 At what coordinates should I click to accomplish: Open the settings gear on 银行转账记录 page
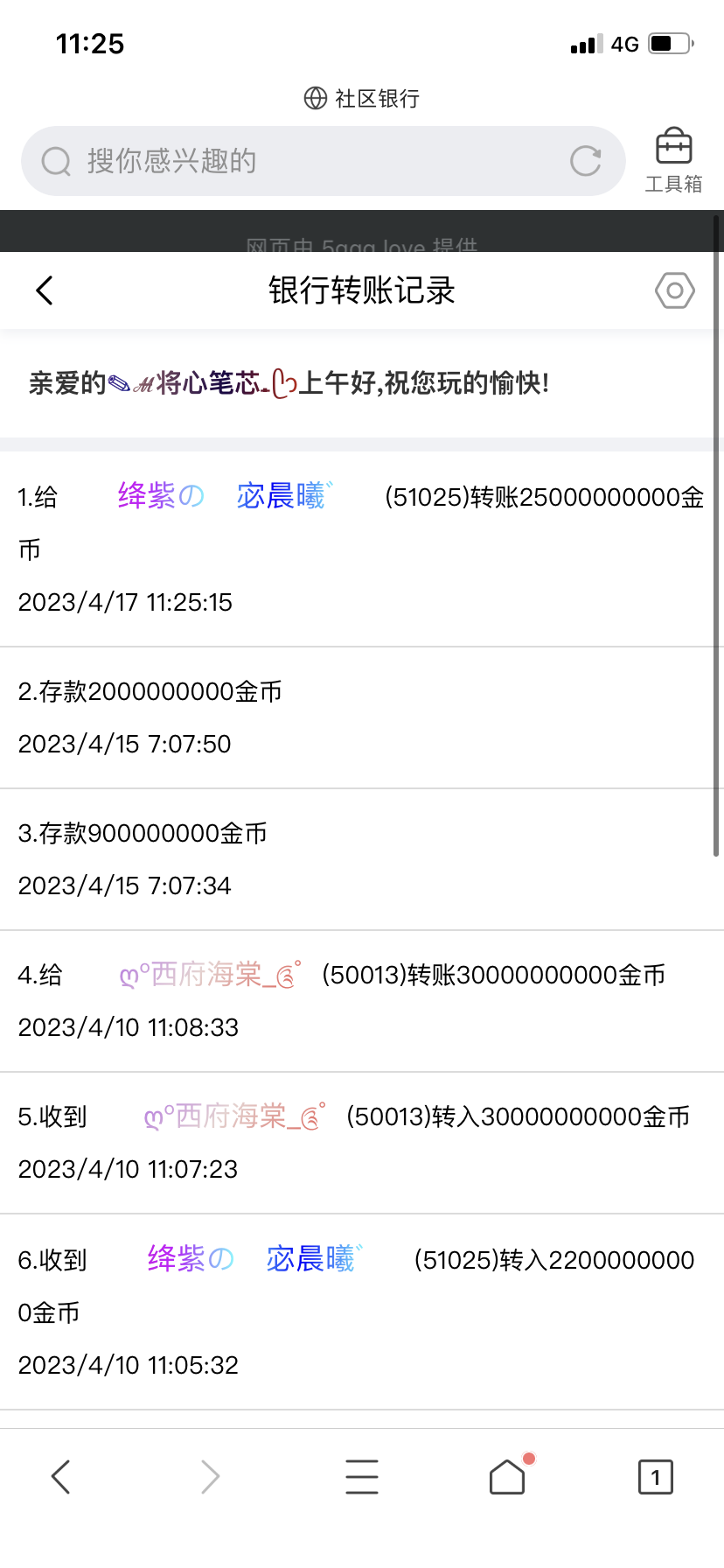(x=673, y=290)
